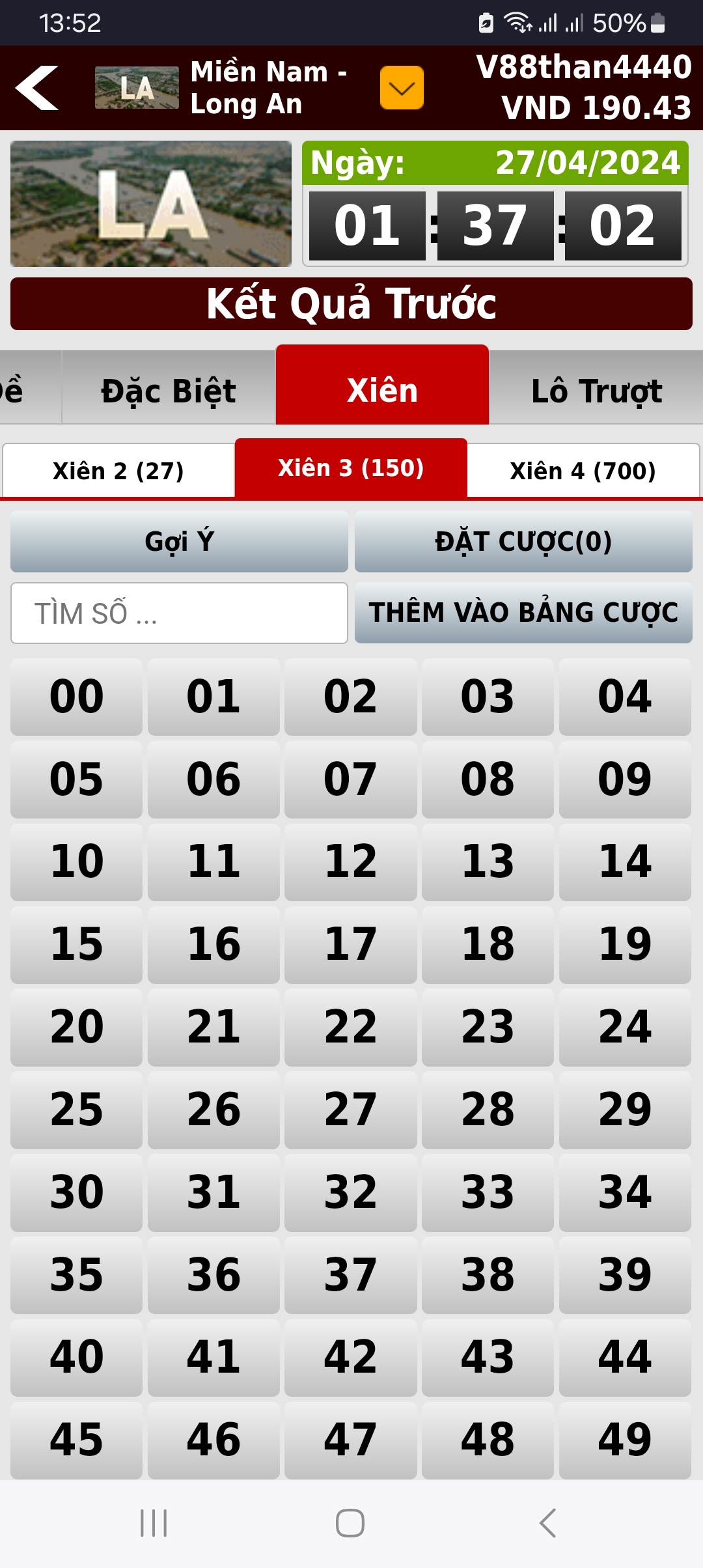Select Xiên 4 (700) option
The height and width of the screenshot is (1568, 703).
click(x=583, y=471)
